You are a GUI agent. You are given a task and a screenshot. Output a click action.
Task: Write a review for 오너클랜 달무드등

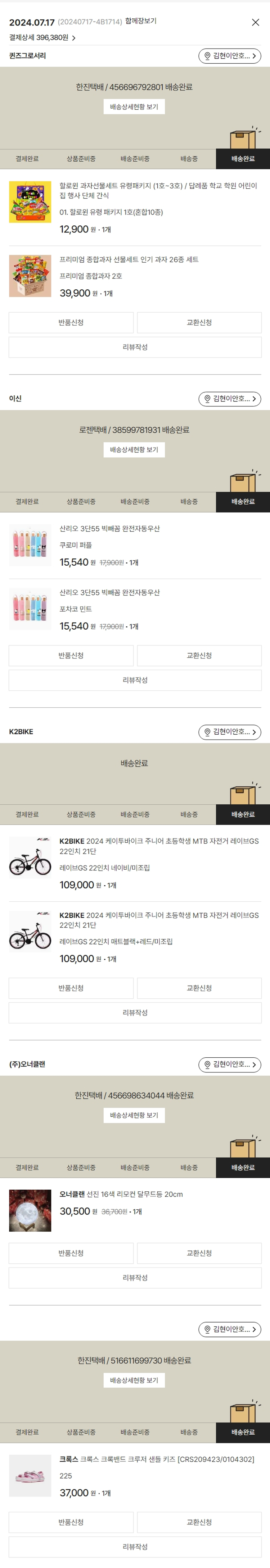click(135, 1278)
